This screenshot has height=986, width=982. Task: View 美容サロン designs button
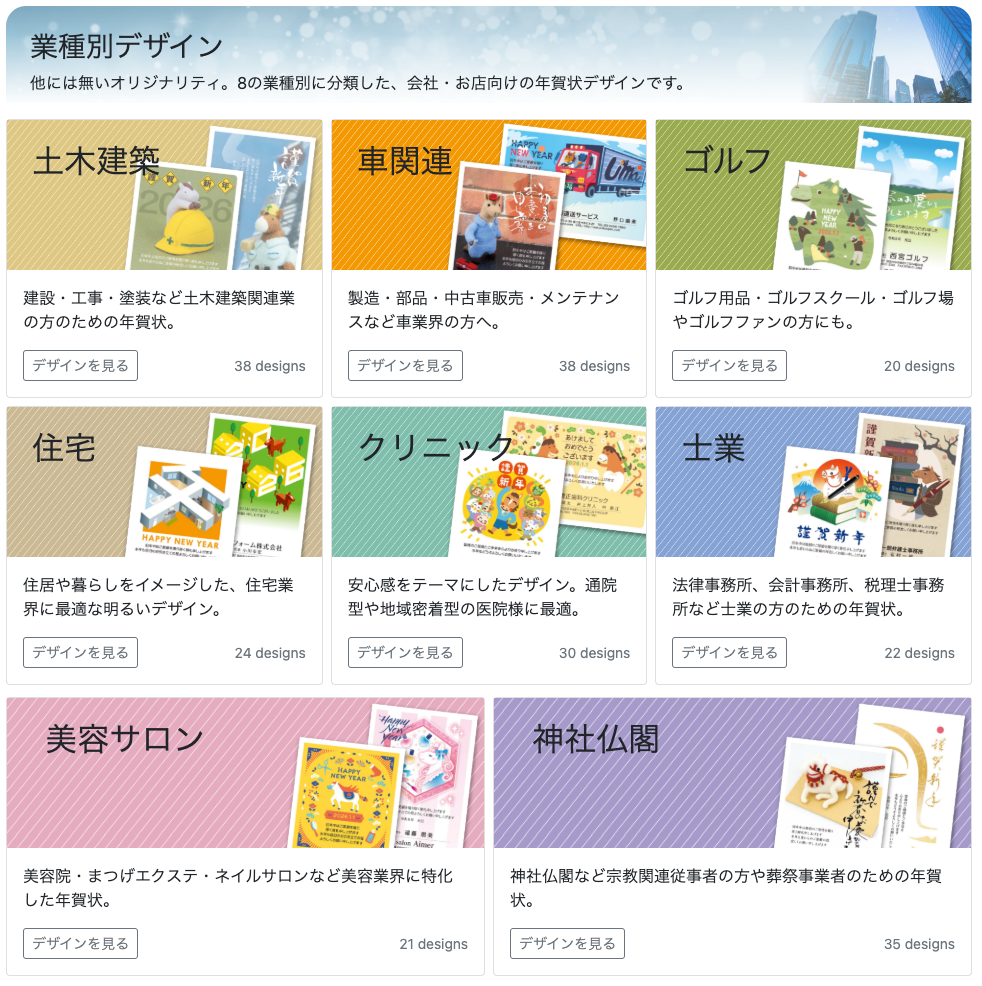click(x=80, y=943)
